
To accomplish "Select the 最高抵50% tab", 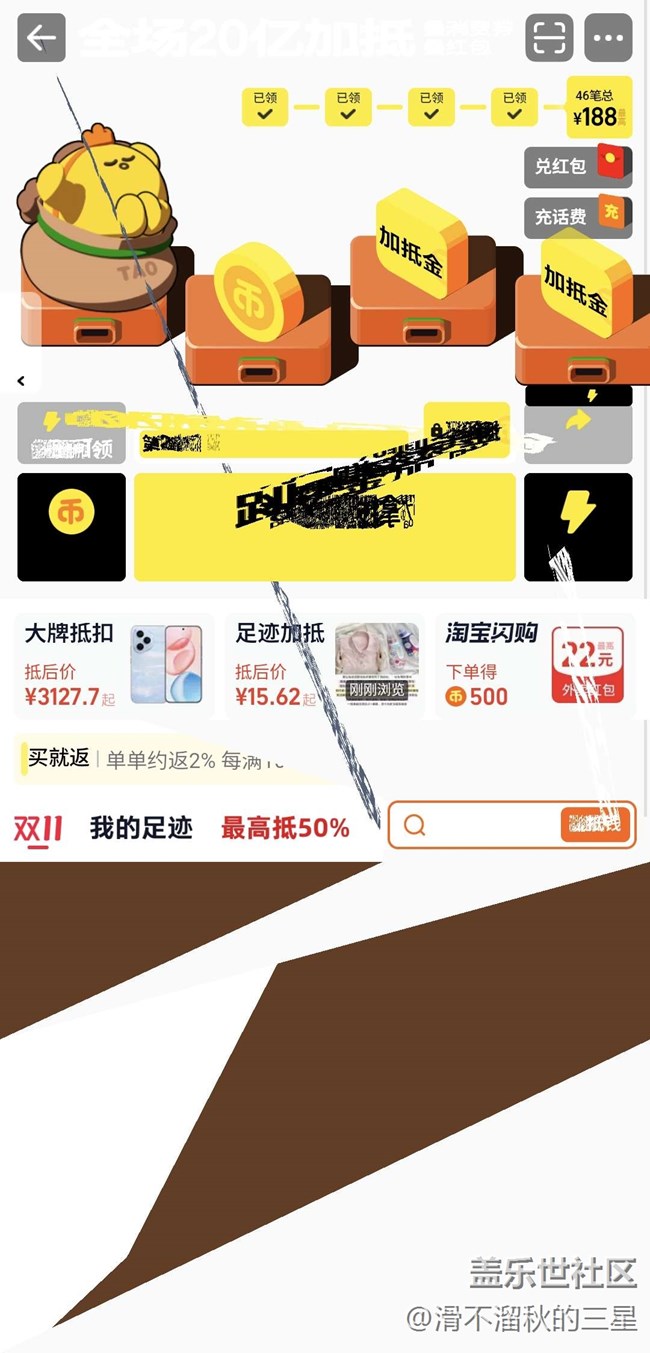I will pyautogui.click(x=285, y=828).
